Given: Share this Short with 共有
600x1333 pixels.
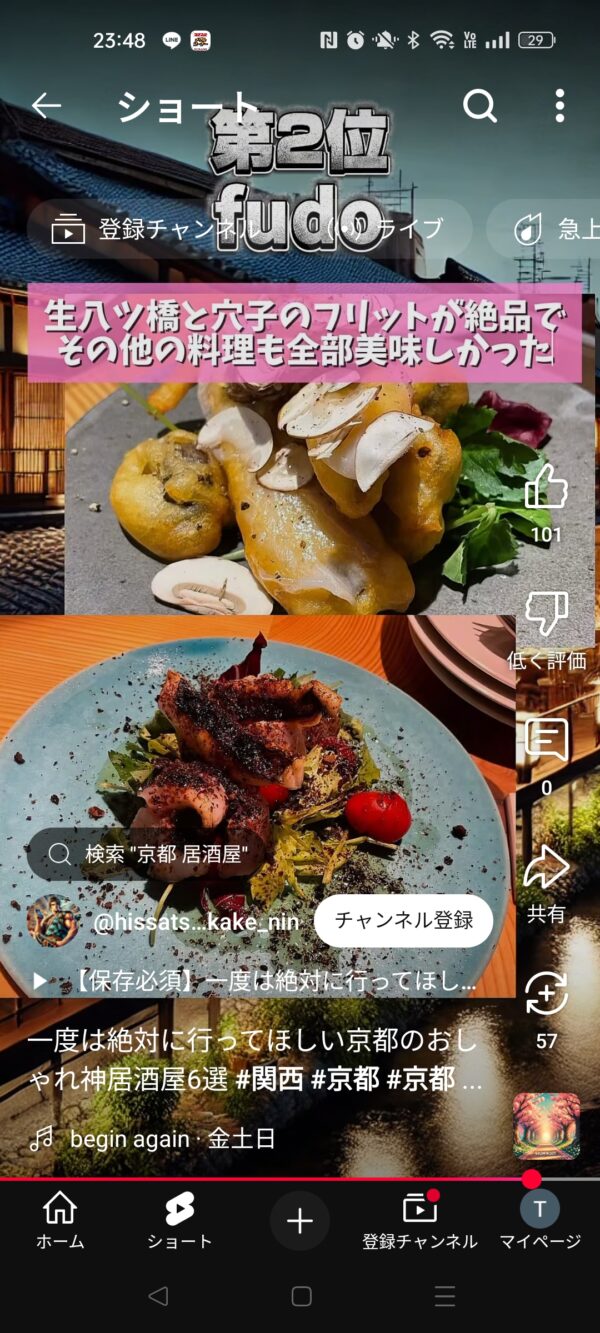Looking at the screenshot, I should (546, 868).
